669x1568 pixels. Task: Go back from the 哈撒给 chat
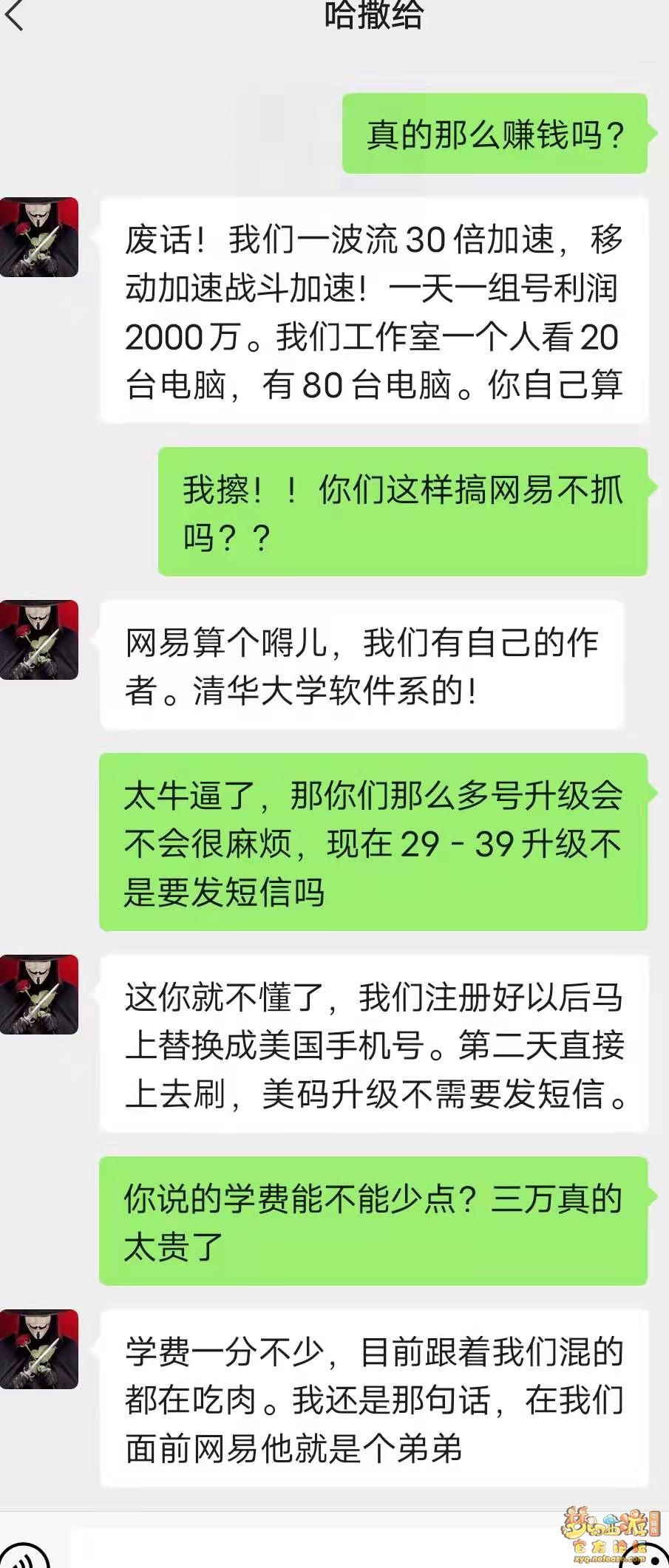[15, 15]
